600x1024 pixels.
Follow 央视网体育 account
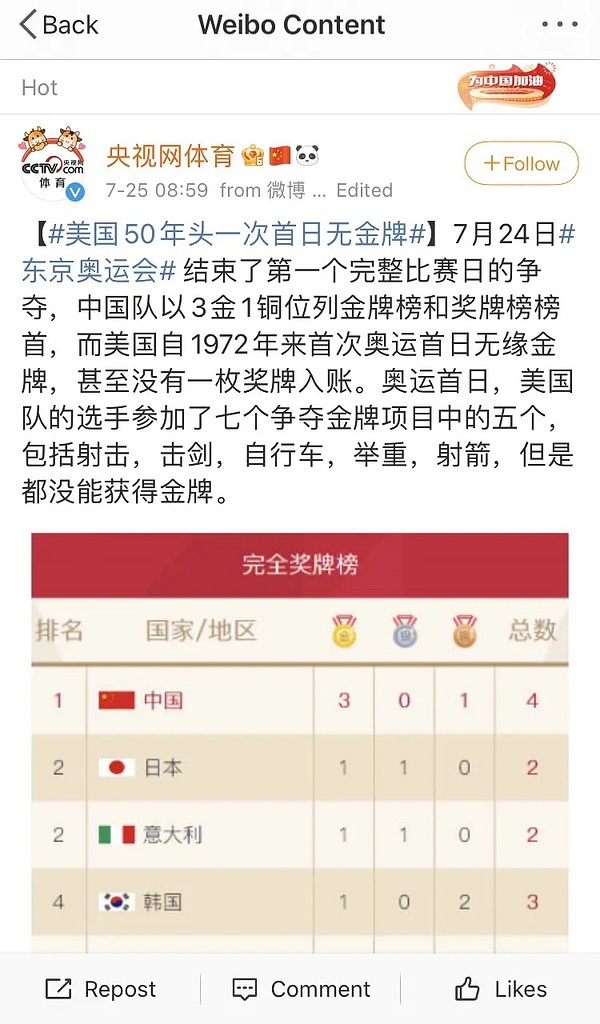coord(521,164)
